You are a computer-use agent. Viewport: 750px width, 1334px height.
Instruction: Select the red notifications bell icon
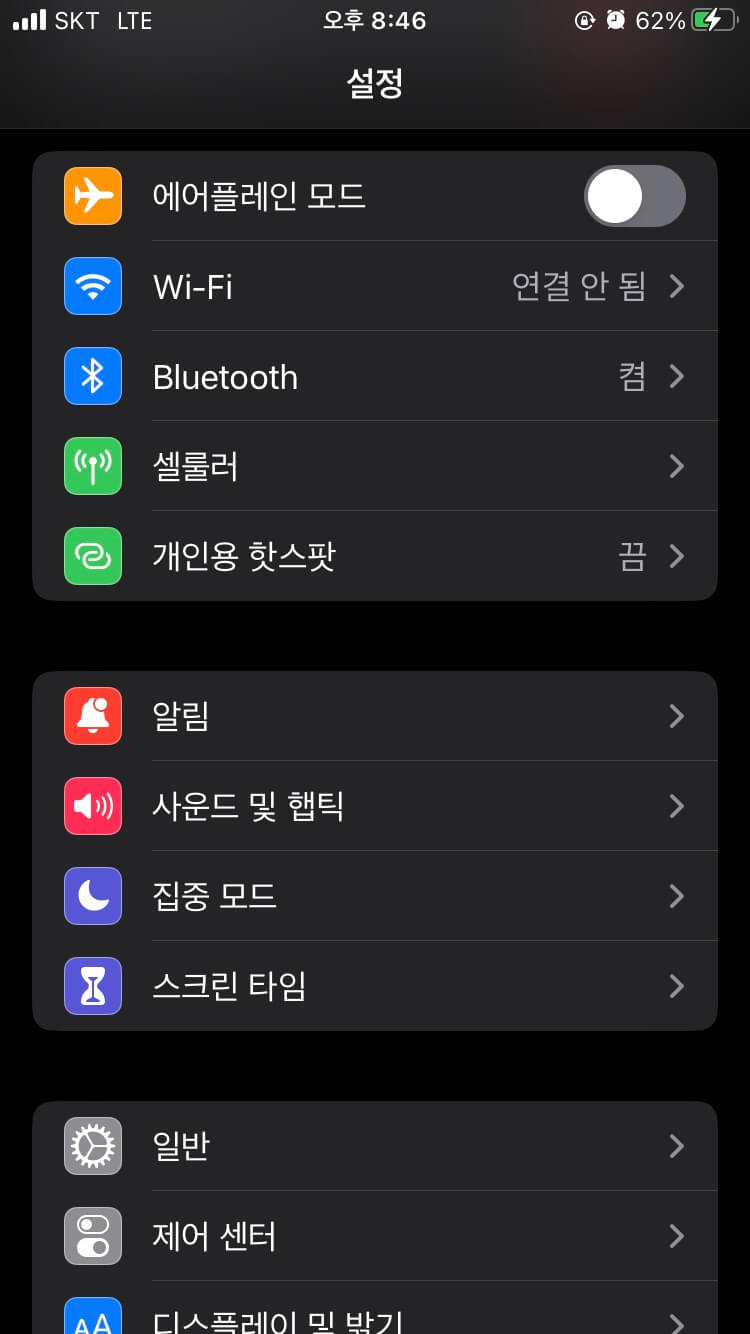[x=92, y=716]
